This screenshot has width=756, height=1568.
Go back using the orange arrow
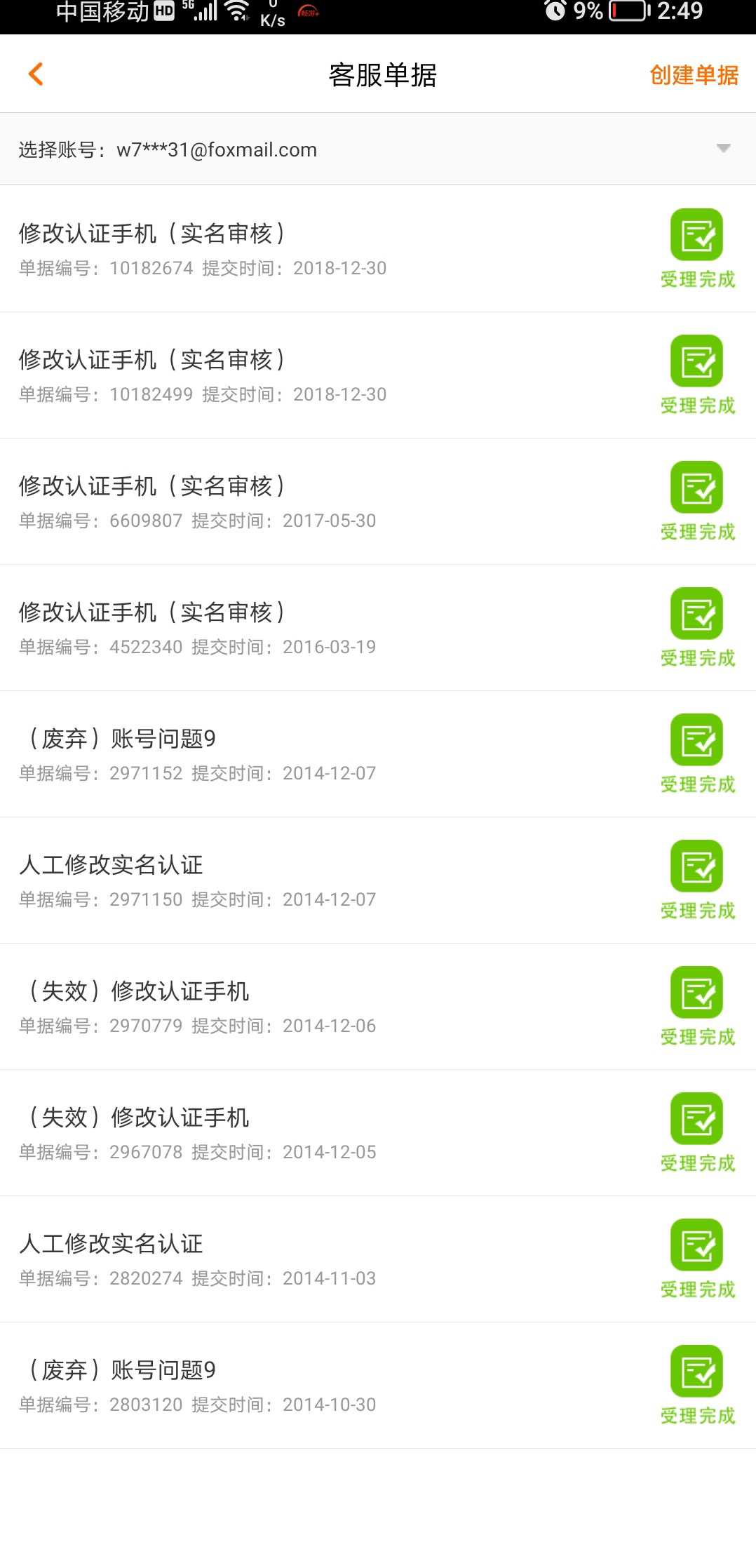click(36, 74)
